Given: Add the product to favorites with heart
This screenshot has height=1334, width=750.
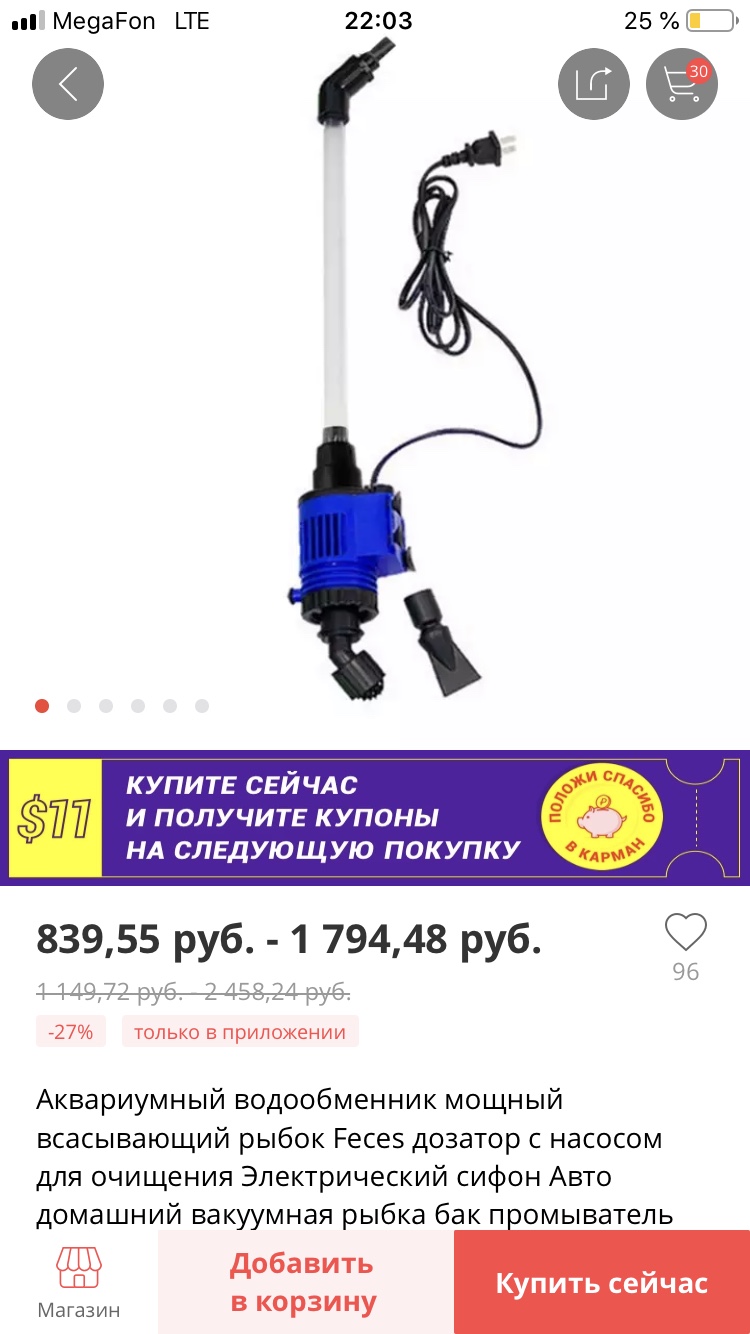Looking at the screenshot, I should (x=686, y=933).
